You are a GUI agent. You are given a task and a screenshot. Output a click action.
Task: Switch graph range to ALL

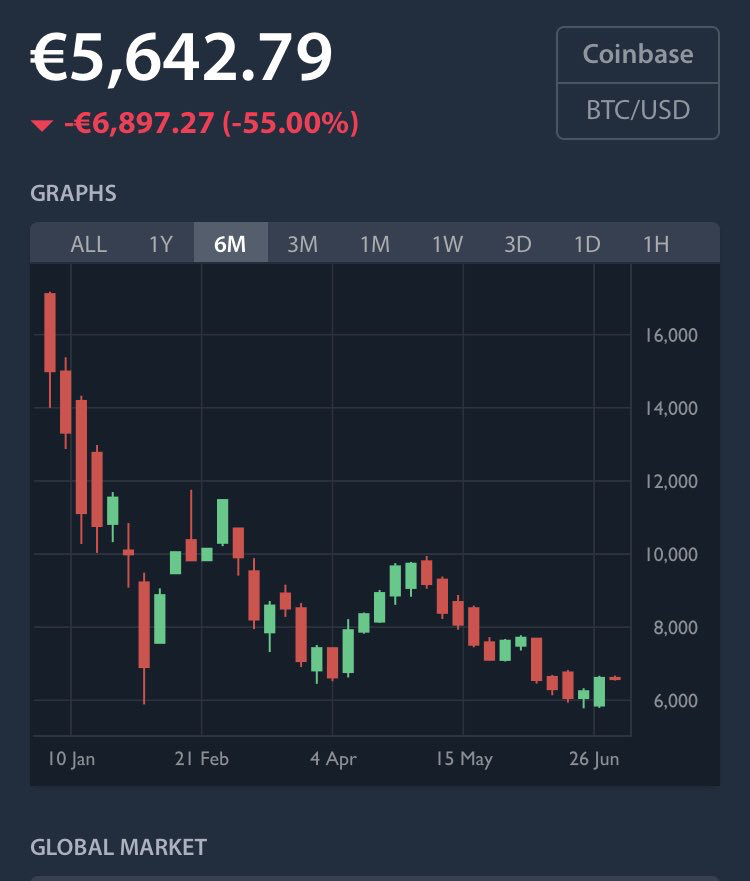(x=89, y=243)
